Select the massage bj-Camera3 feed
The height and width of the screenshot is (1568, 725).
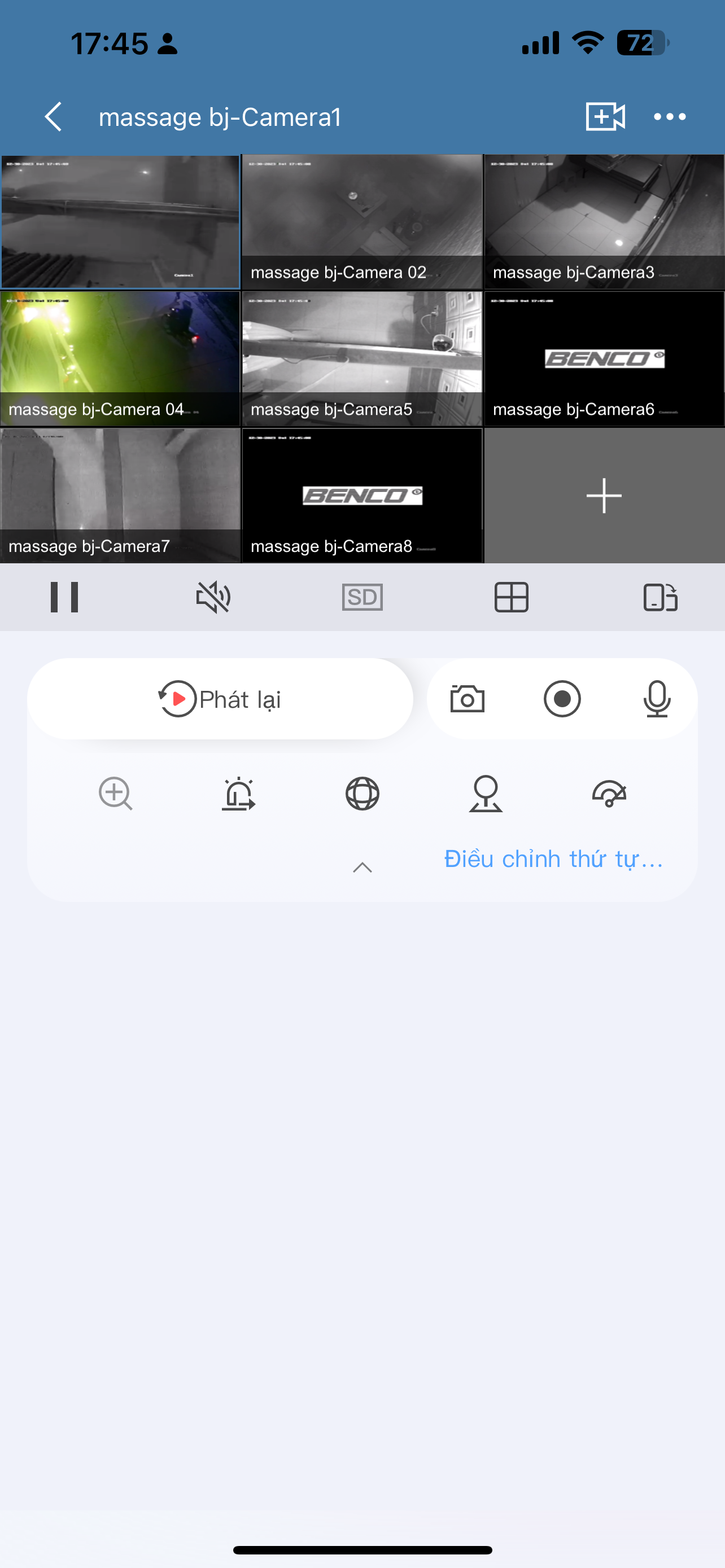tap(604, 222)
